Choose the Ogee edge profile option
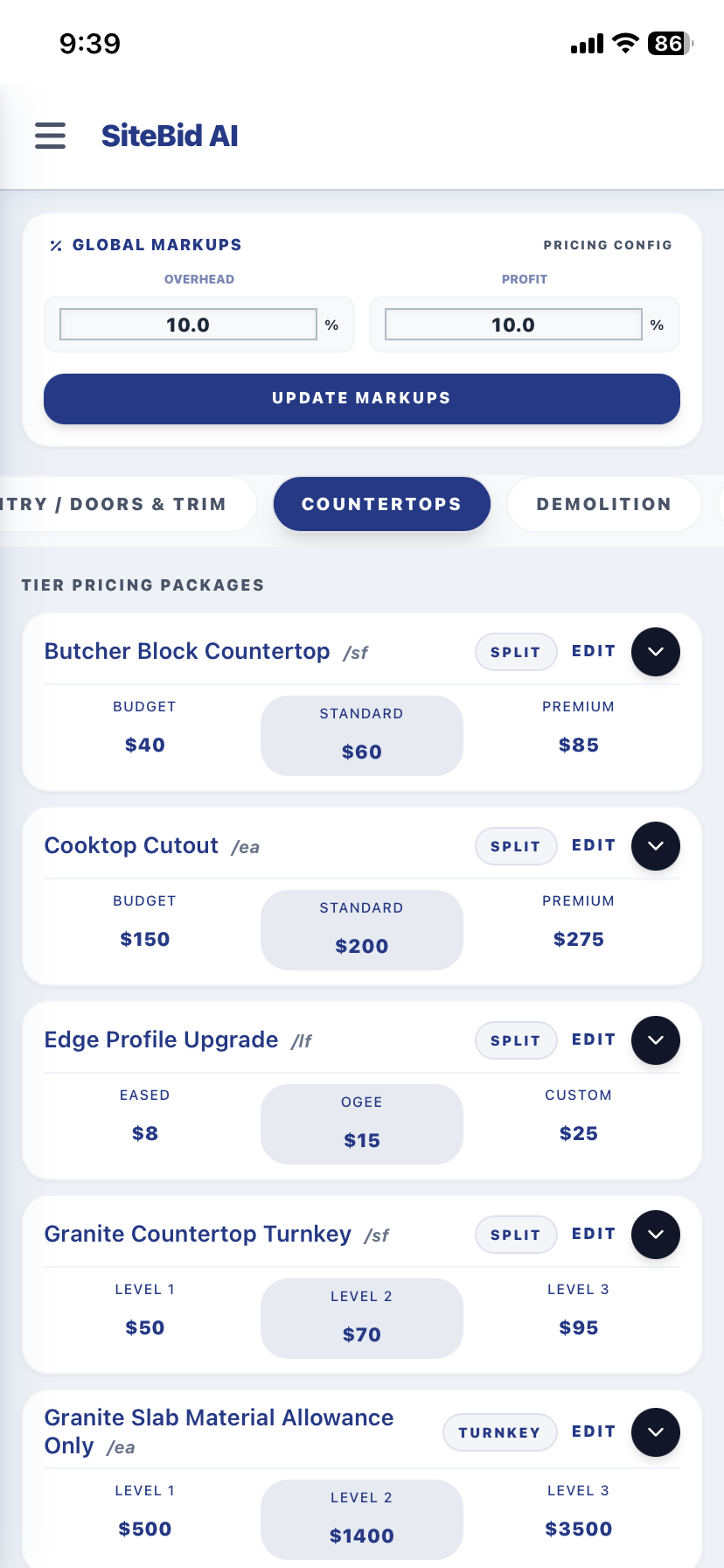Viewport: 724px width, 1568px height. (x=361, y=1123)
